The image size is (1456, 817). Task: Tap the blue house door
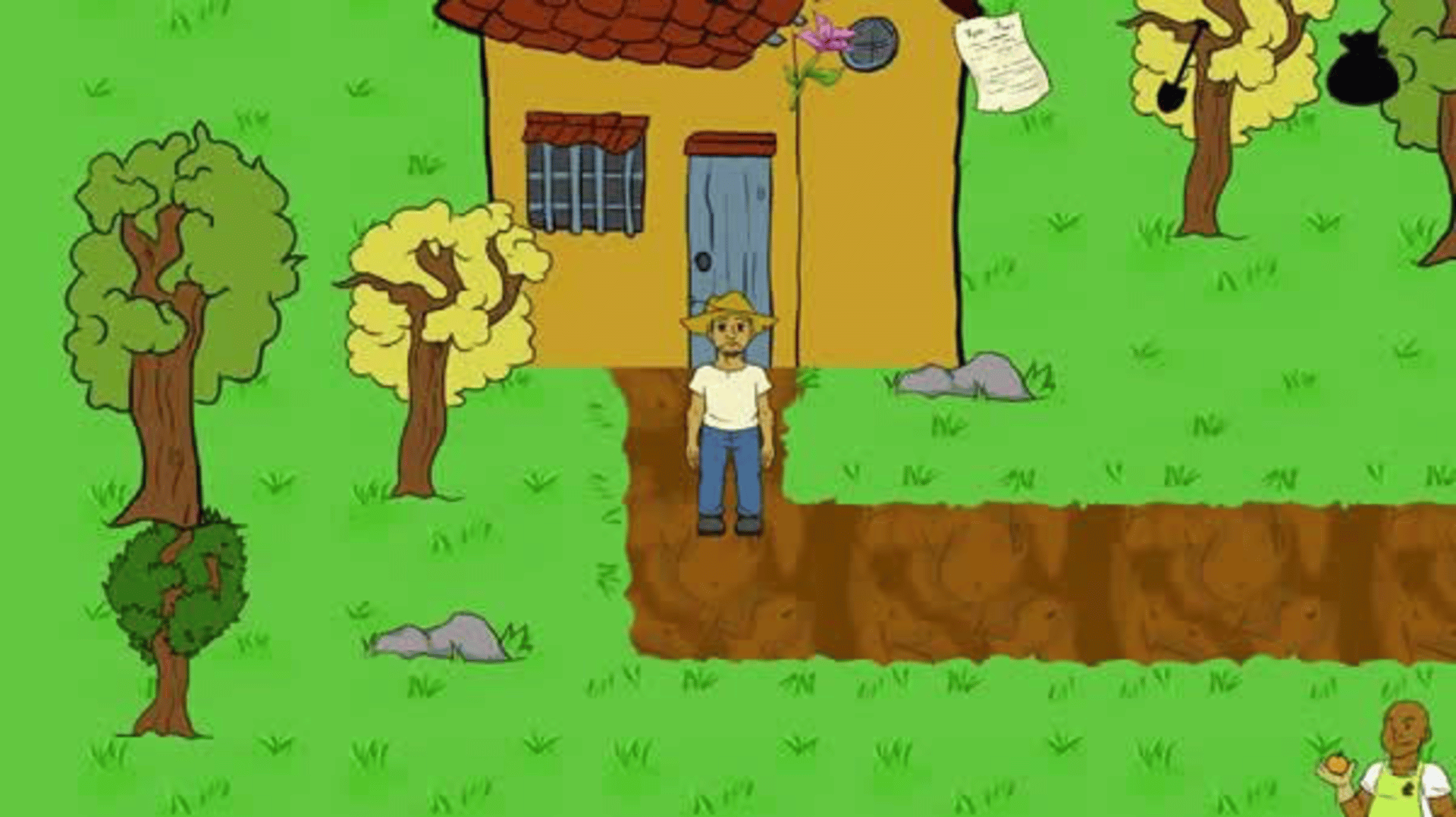[x=729, y=227]
